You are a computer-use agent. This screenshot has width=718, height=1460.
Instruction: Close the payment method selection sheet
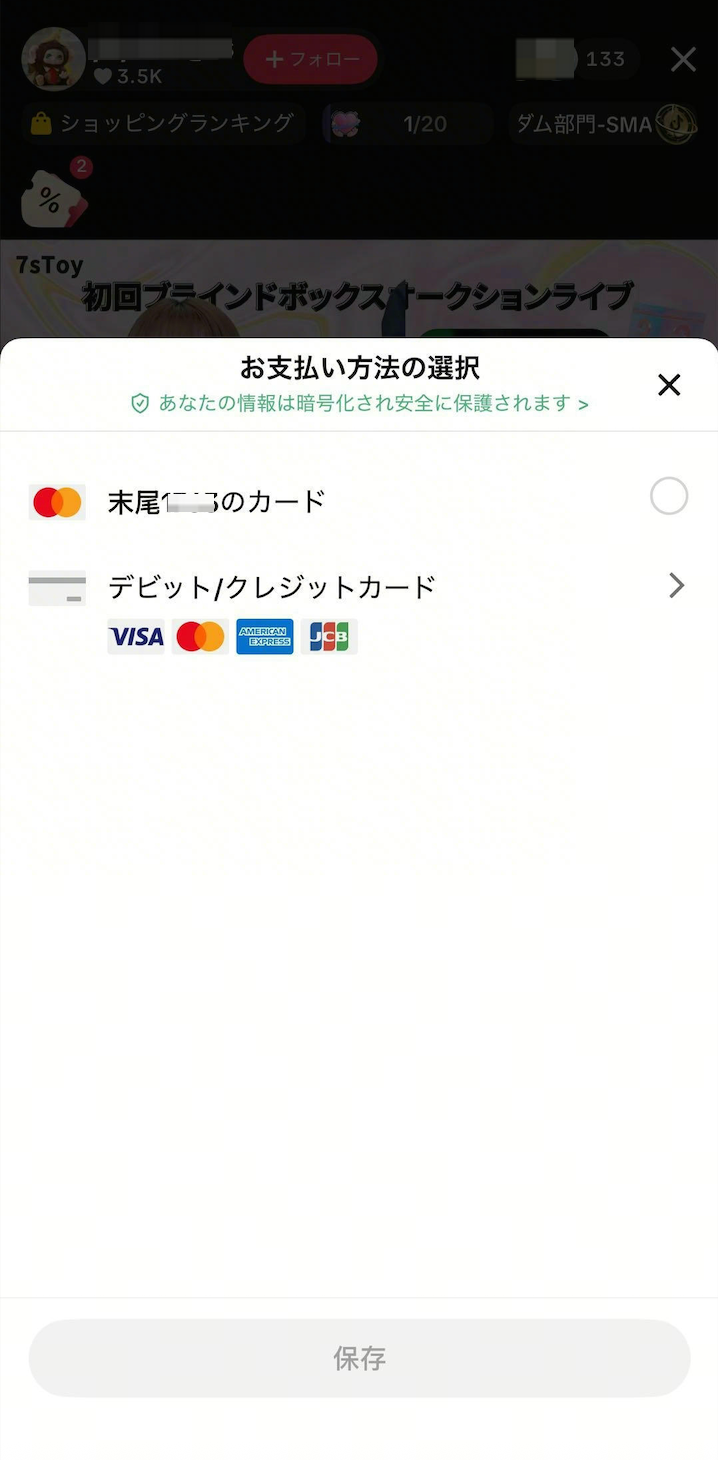point(669,384)
